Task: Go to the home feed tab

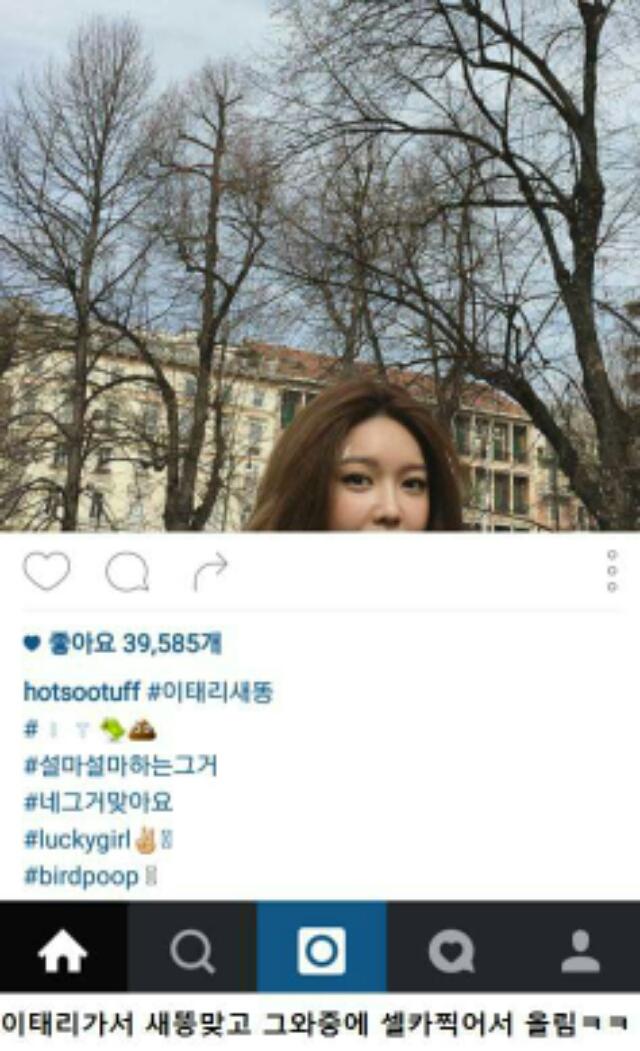Action: (x=62, y=950)
